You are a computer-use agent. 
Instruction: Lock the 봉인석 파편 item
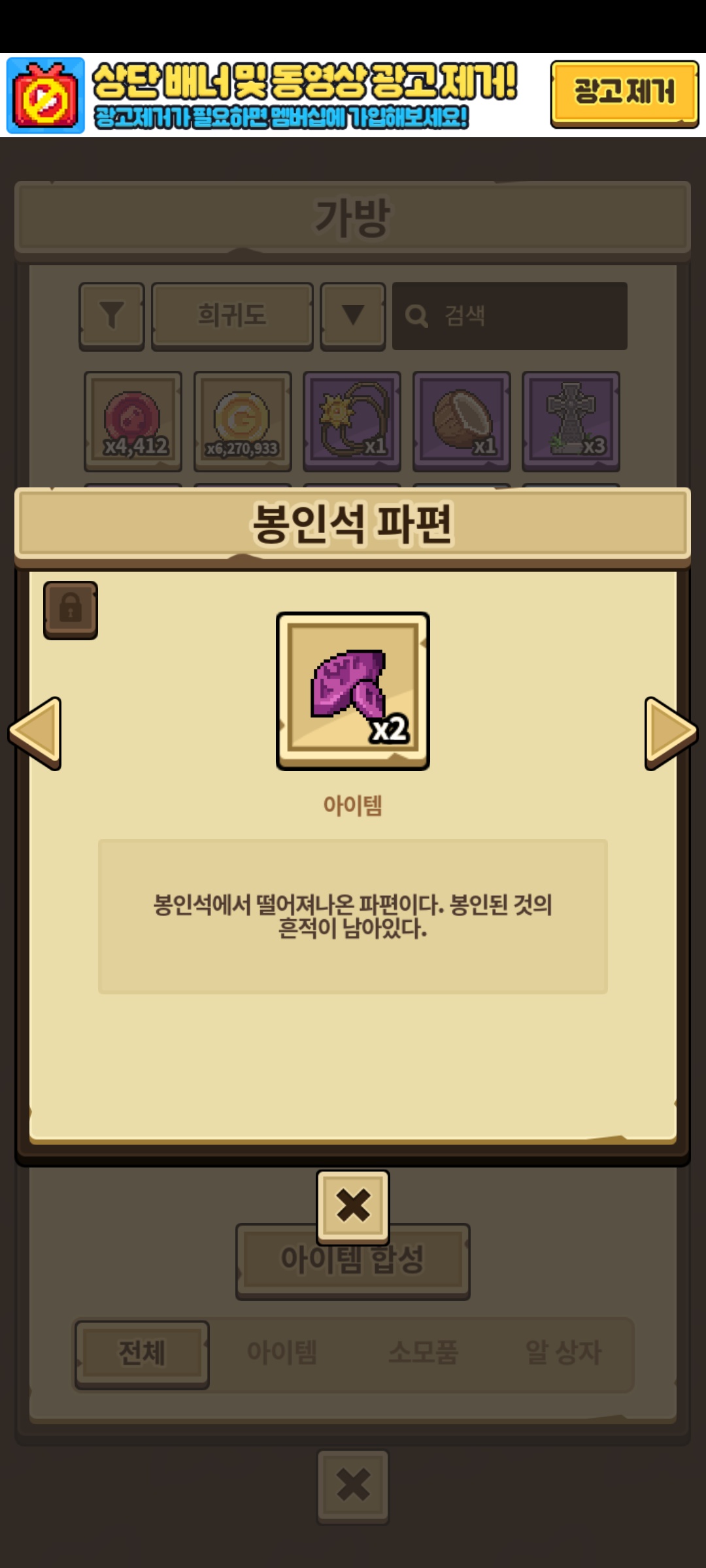click(71, 609)
